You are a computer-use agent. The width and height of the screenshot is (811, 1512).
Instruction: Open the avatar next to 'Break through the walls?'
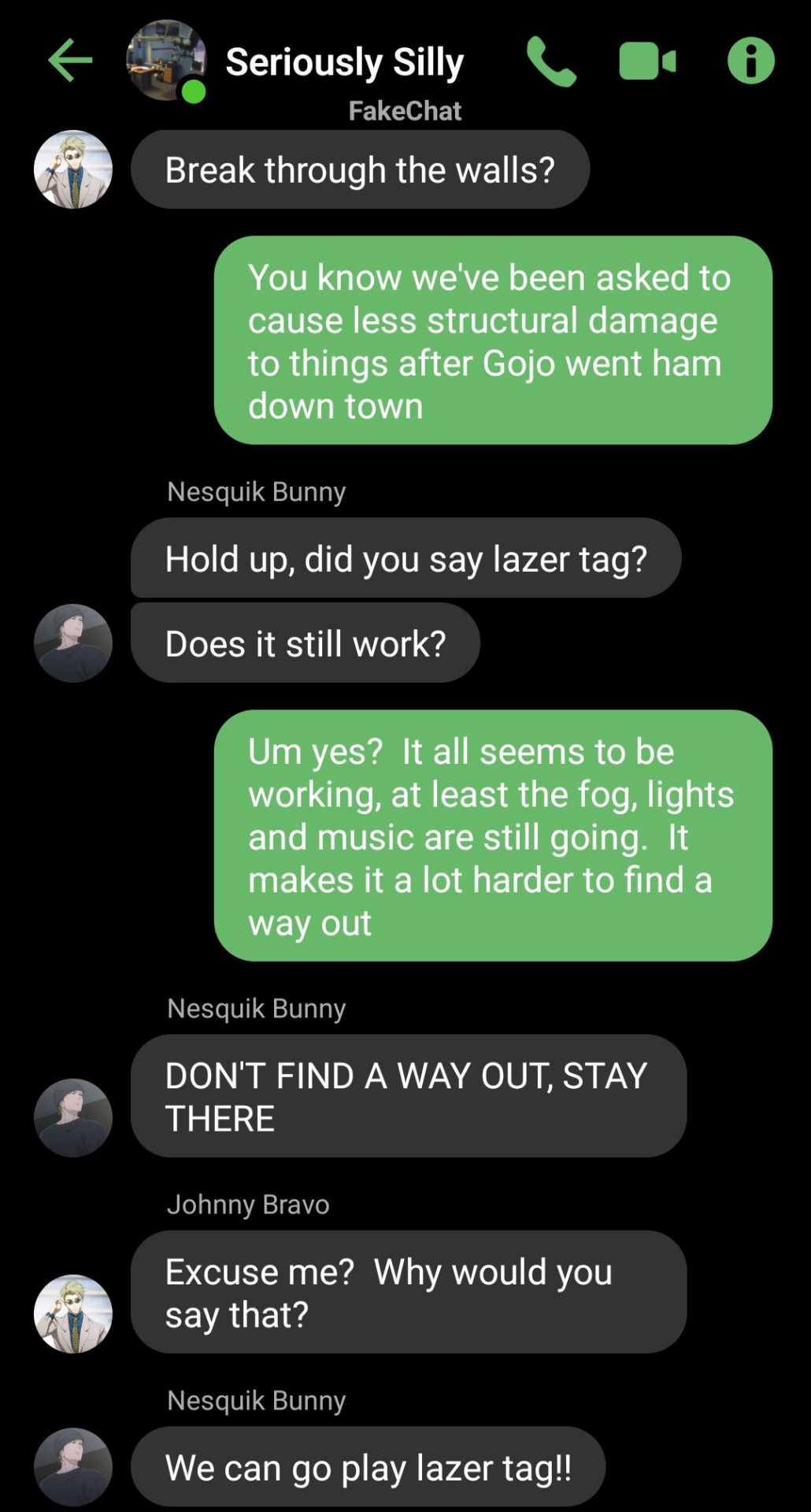coord(73,169)
